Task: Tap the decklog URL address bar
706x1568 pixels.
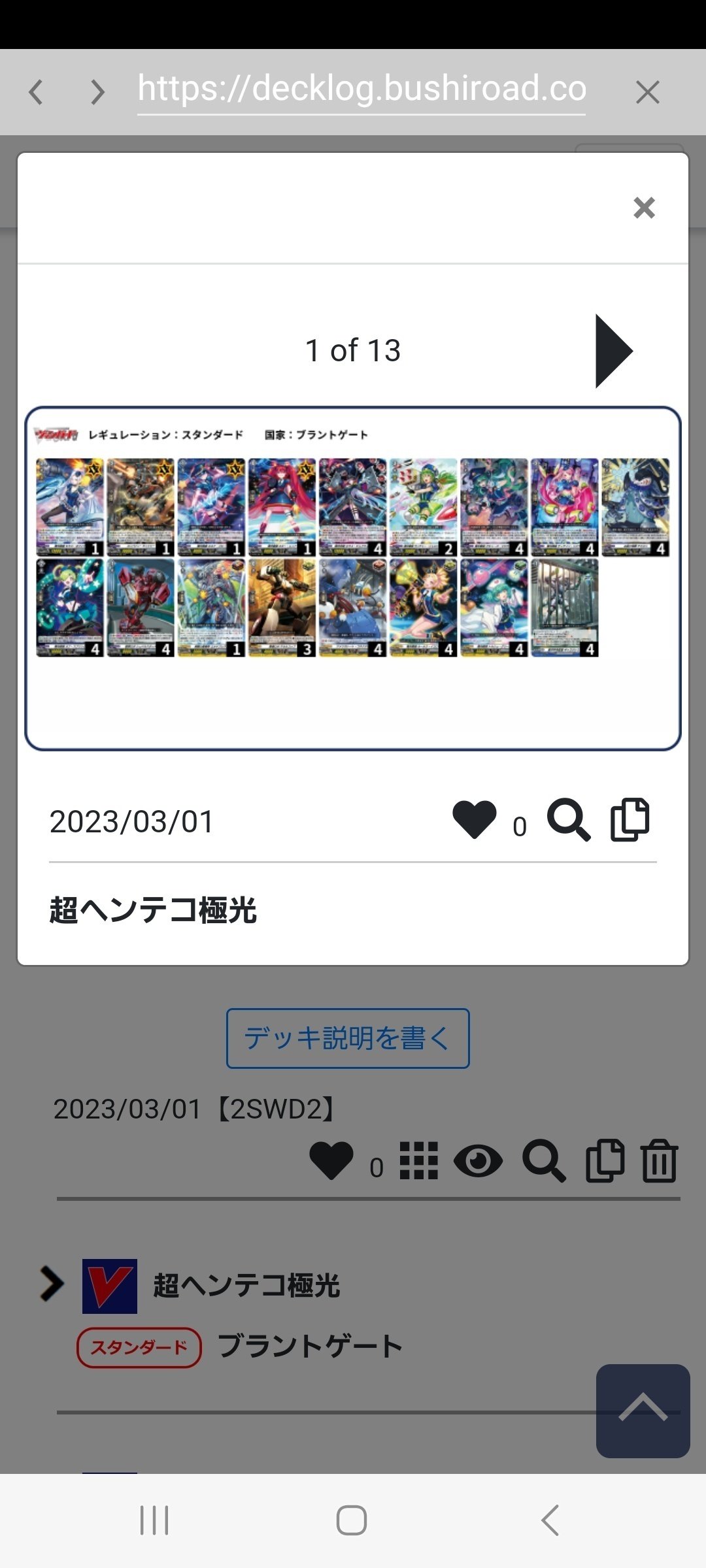Action: 361,90
